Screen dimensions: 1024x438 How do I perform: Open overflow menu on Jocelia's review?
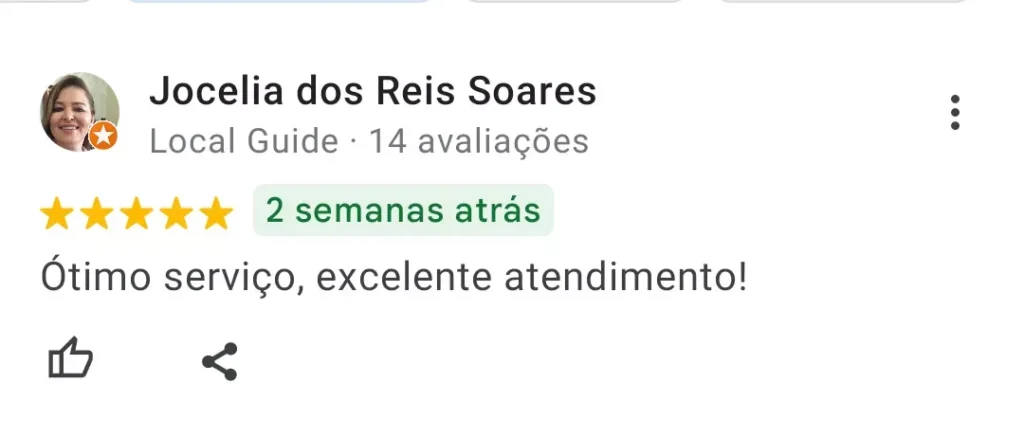pyautogui.click(x=955, y=113)
